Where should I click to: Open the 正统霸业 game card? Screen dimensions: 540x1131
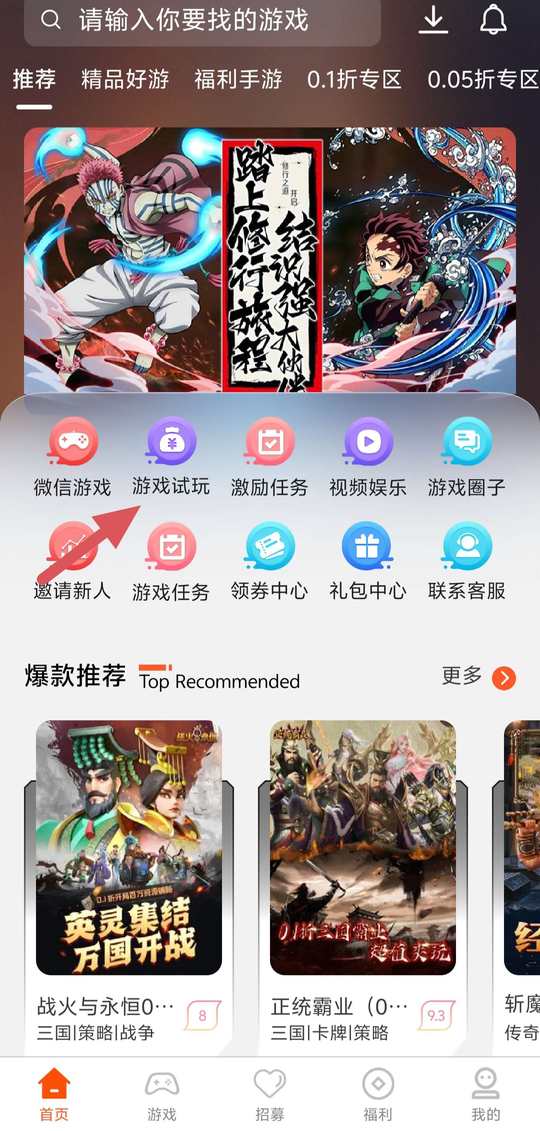pos(363,881)
